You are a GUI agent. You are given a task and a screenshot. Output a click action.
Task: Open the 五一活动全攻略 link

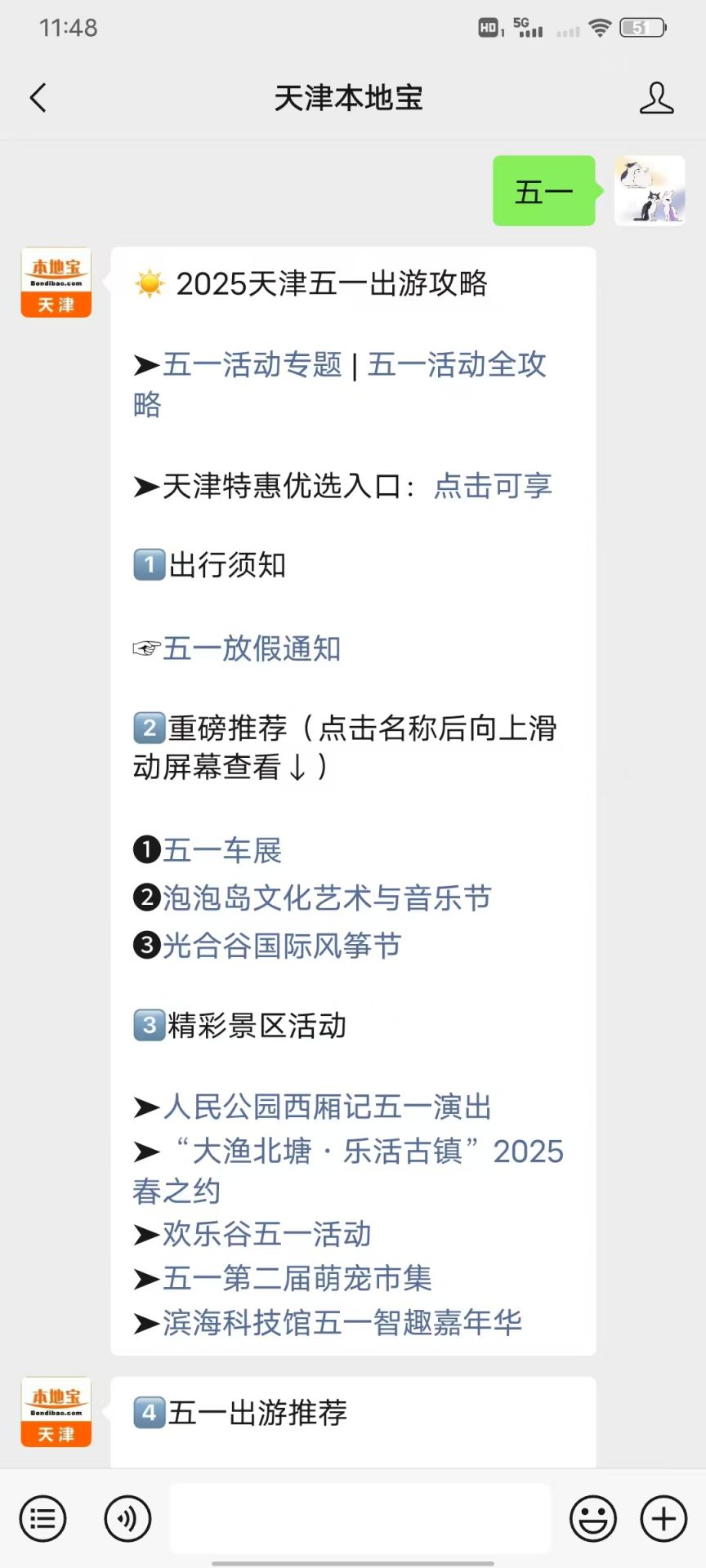tap(456, 364)
